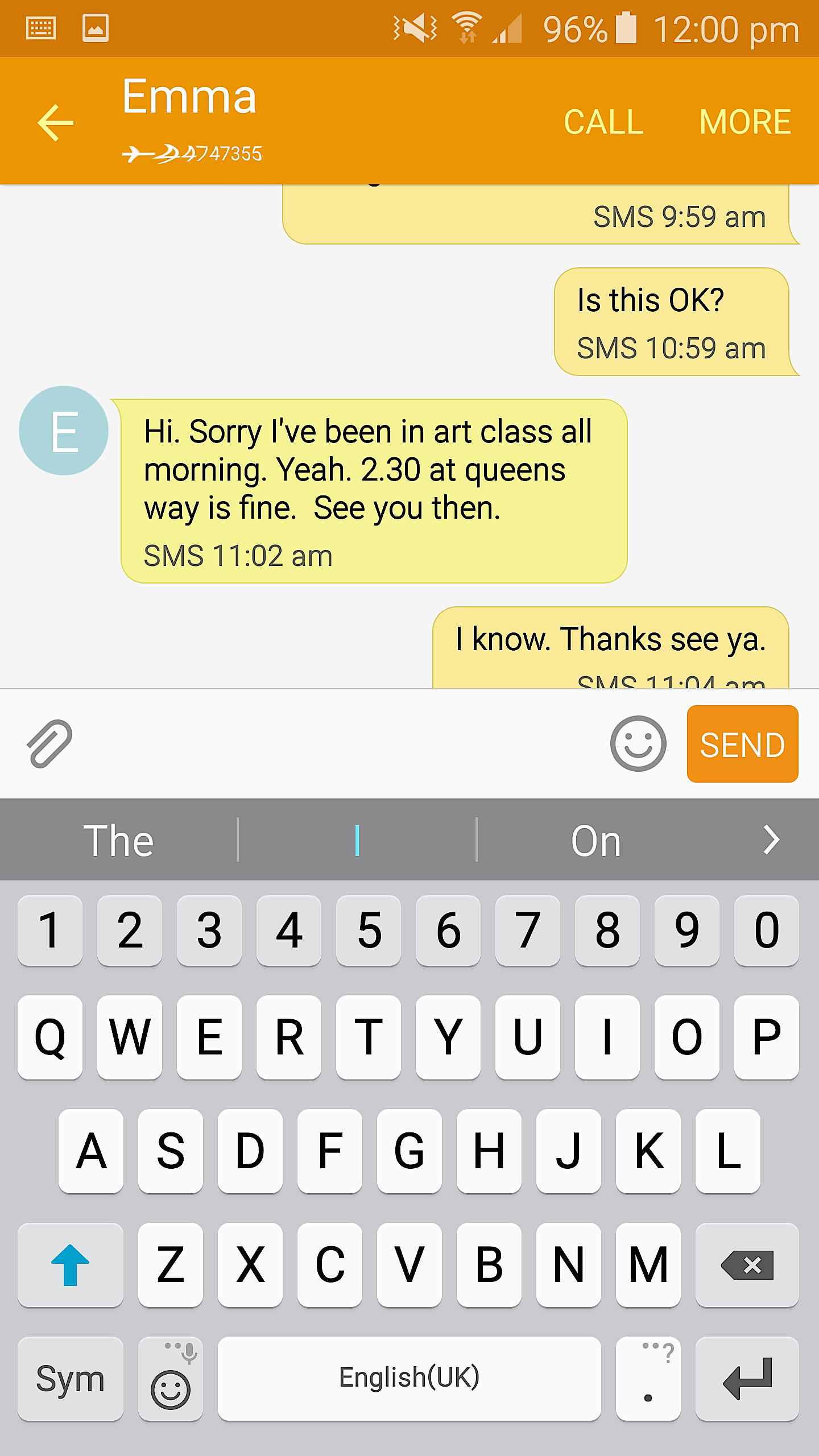
Task: Open the emoji picker beside Send
Action: (638, 743)
